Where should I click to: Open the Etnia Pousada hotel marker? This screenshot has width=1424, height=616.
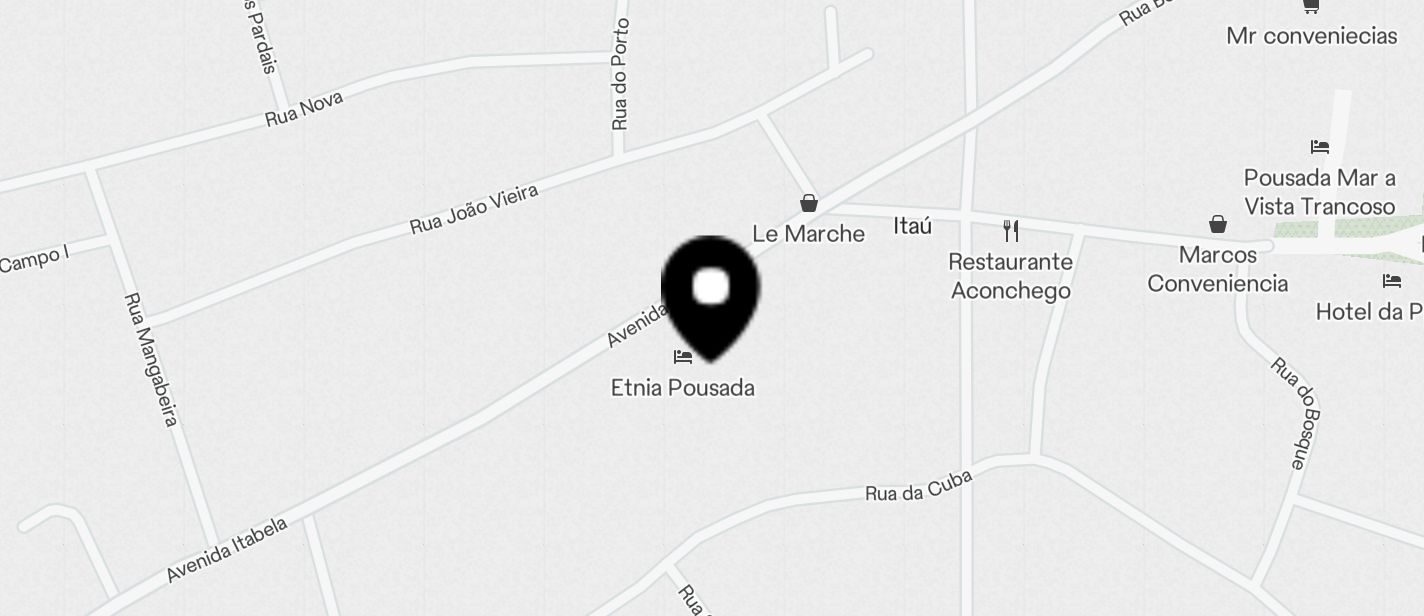click(683, 357)
